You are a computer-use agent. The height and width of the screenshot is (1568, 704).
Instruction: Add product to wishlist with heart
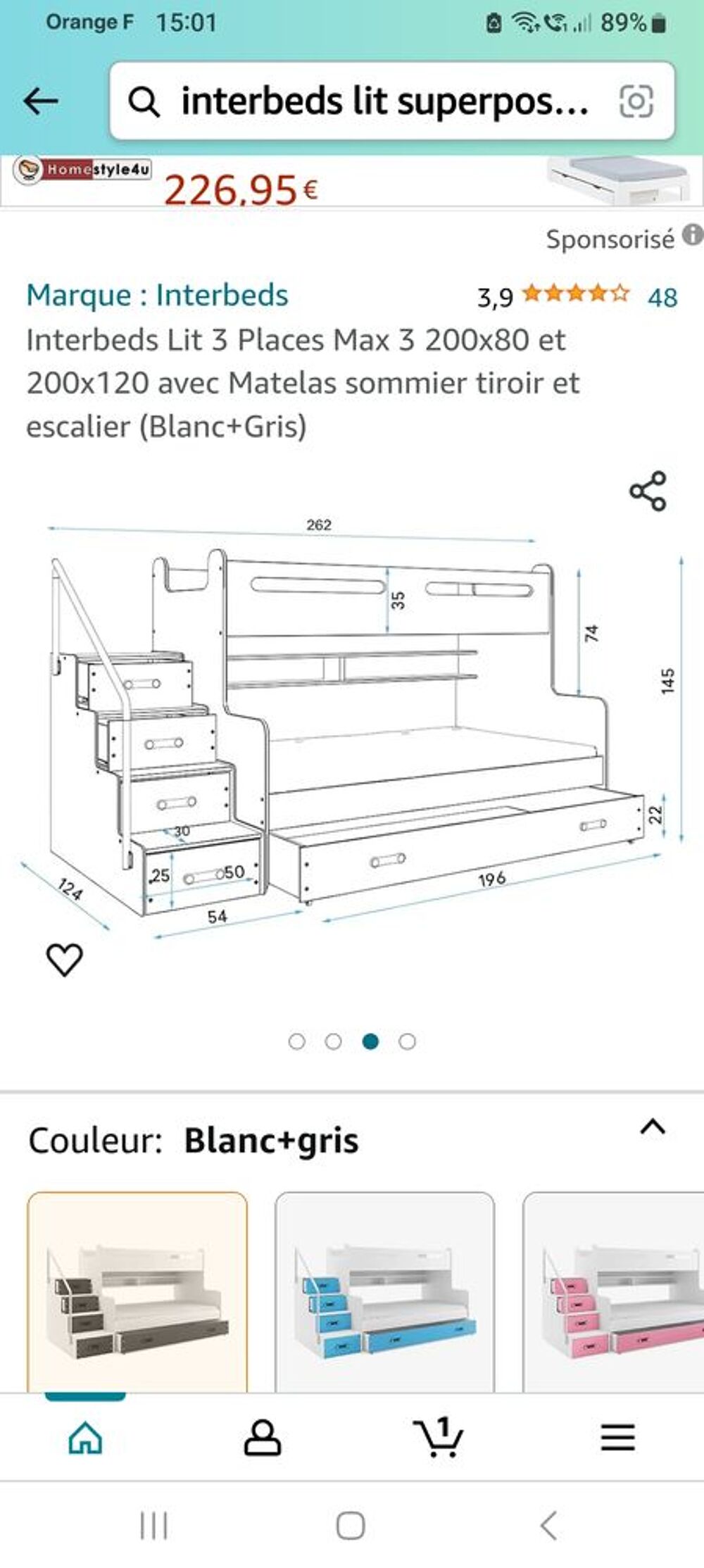point(64,959)
